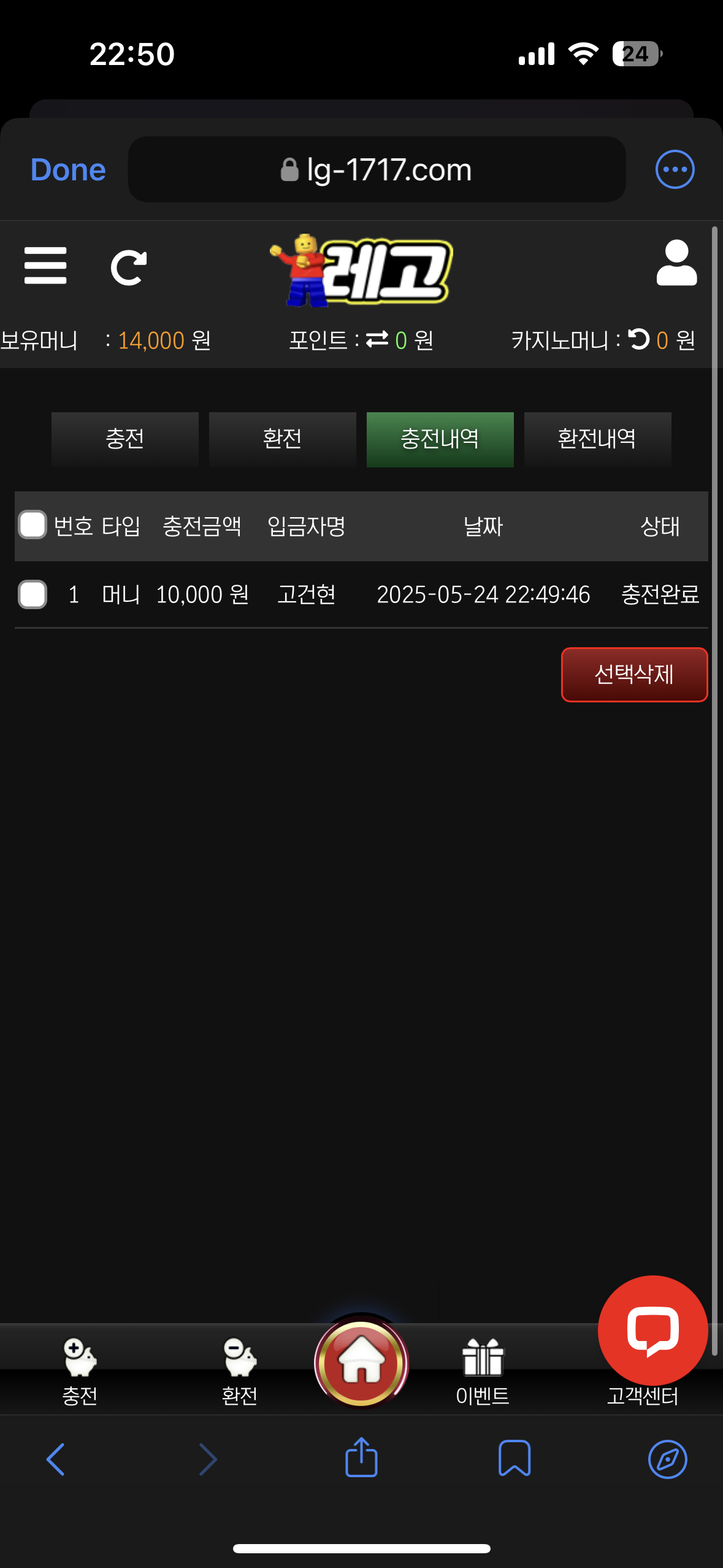The image size is (723, 1568).
Task: Switch to the 충전 tab
Action: (x=125, y=439)
